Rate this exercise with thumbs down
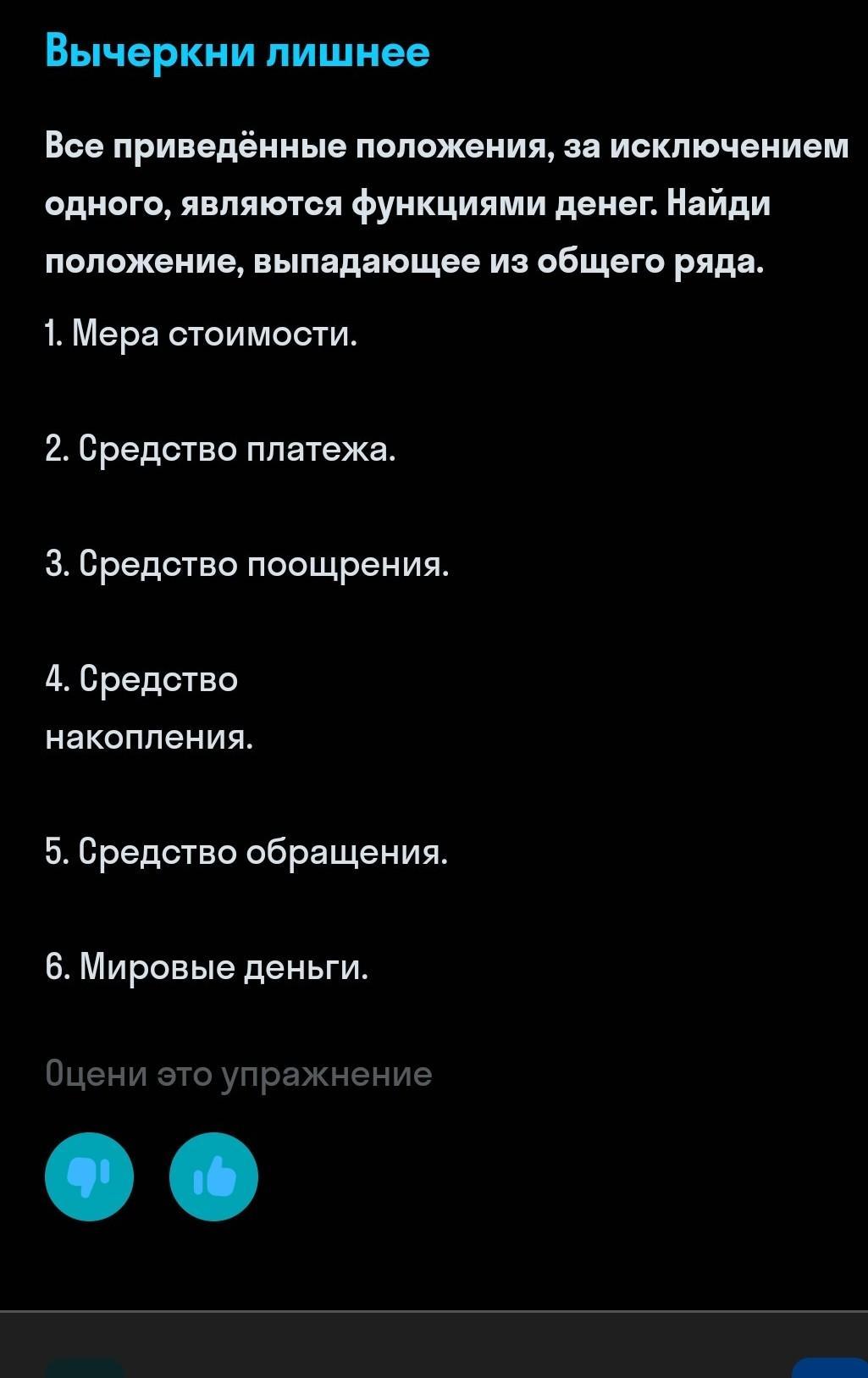This screenshot has width=868, height=1378. pyautogui.click(x=89, y=1176)
